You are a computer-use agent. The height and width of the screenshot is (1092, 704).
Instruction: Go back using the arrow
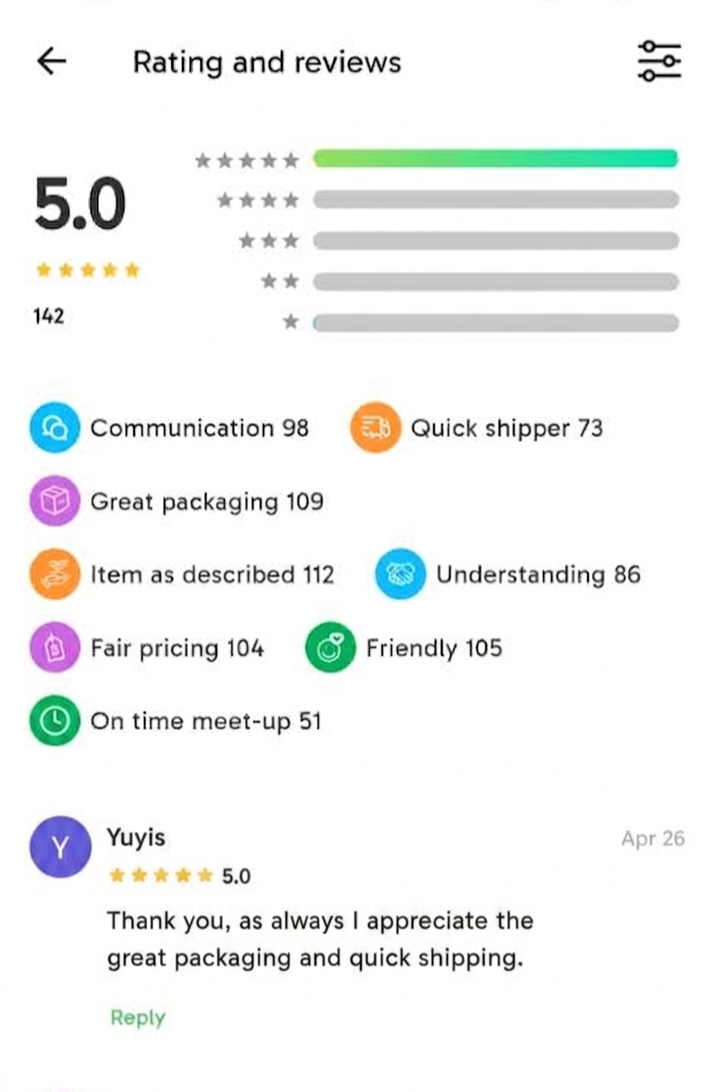52,61
